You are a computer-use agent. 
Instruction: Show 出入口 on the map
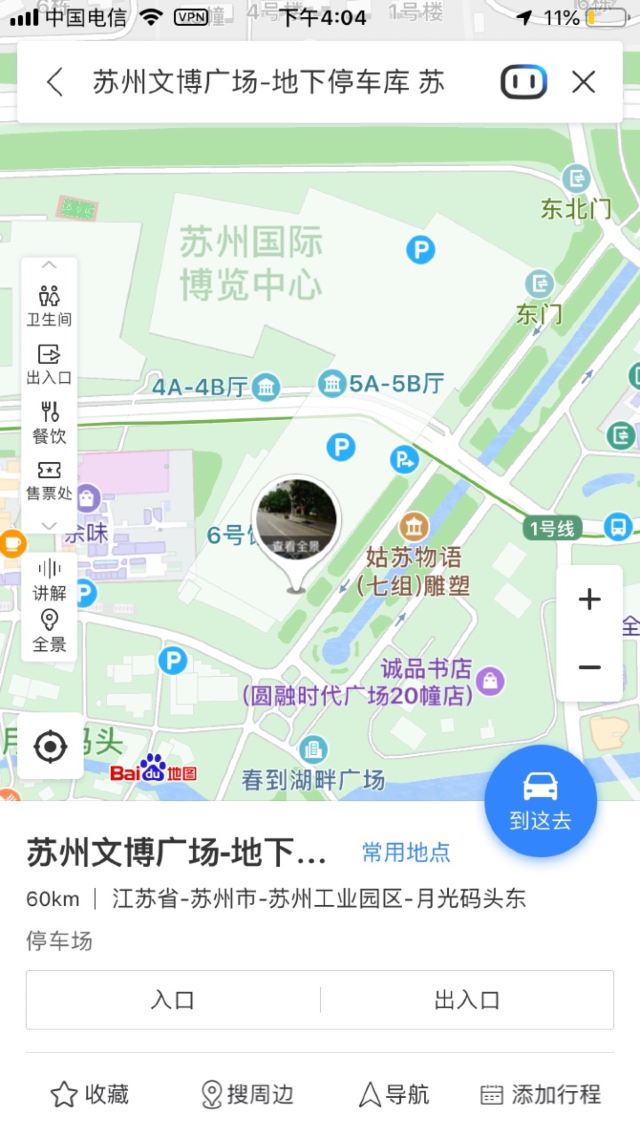point(49,364)
